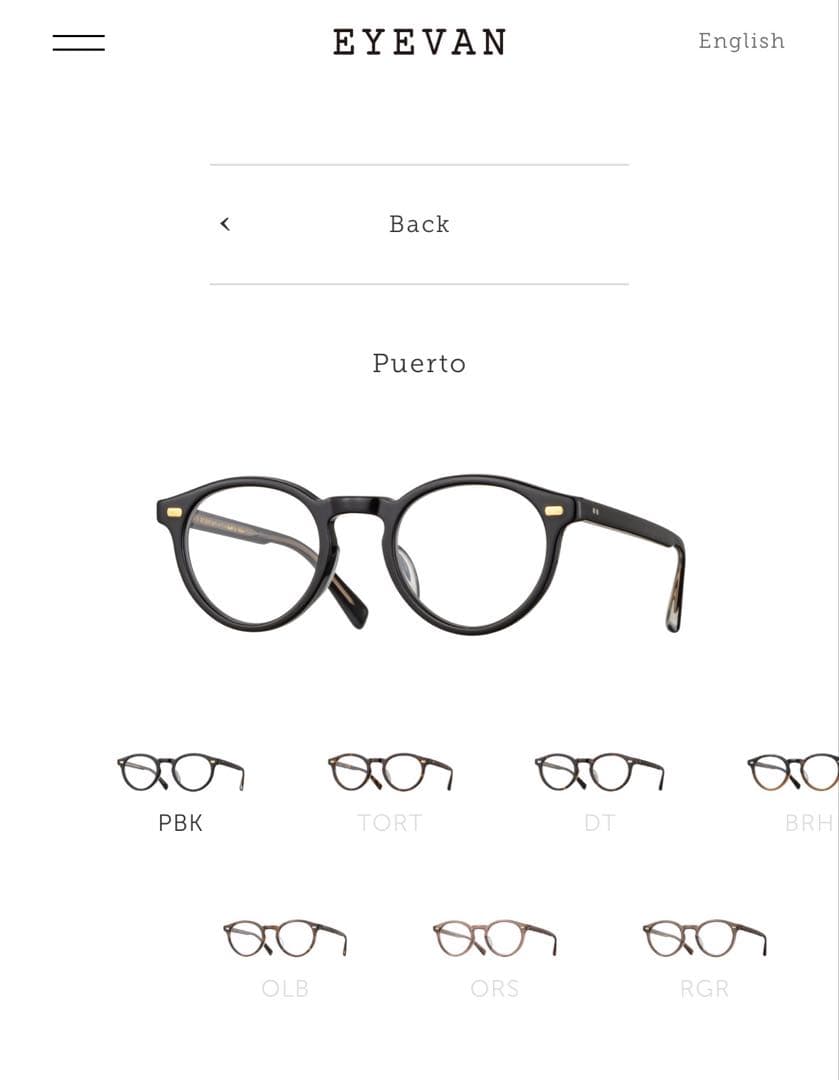Click the back chevron arrow

(x=224, y=224)
